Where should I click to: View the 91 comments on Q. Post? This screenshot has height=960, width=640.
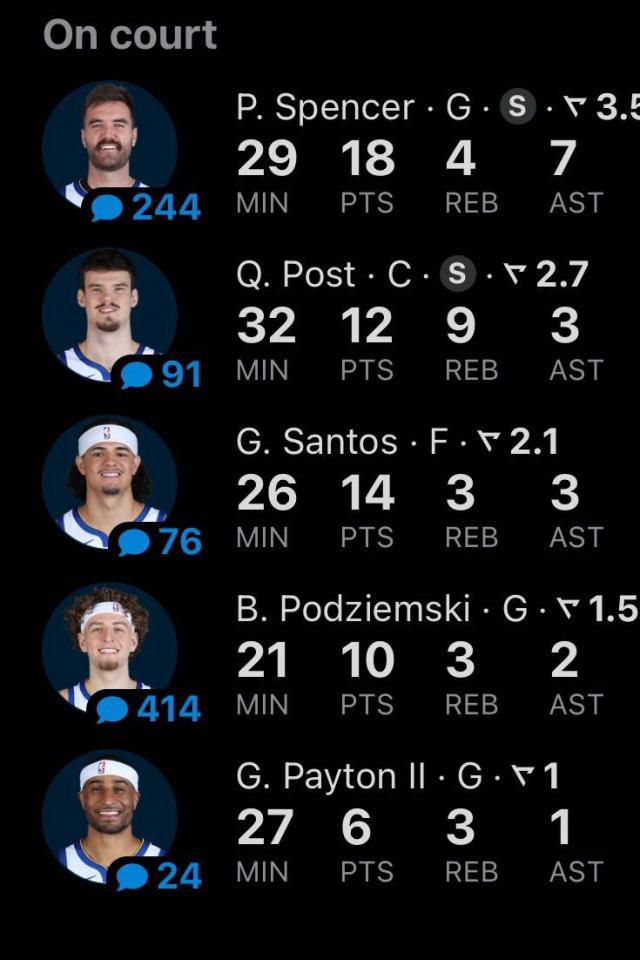click(161, 375)
